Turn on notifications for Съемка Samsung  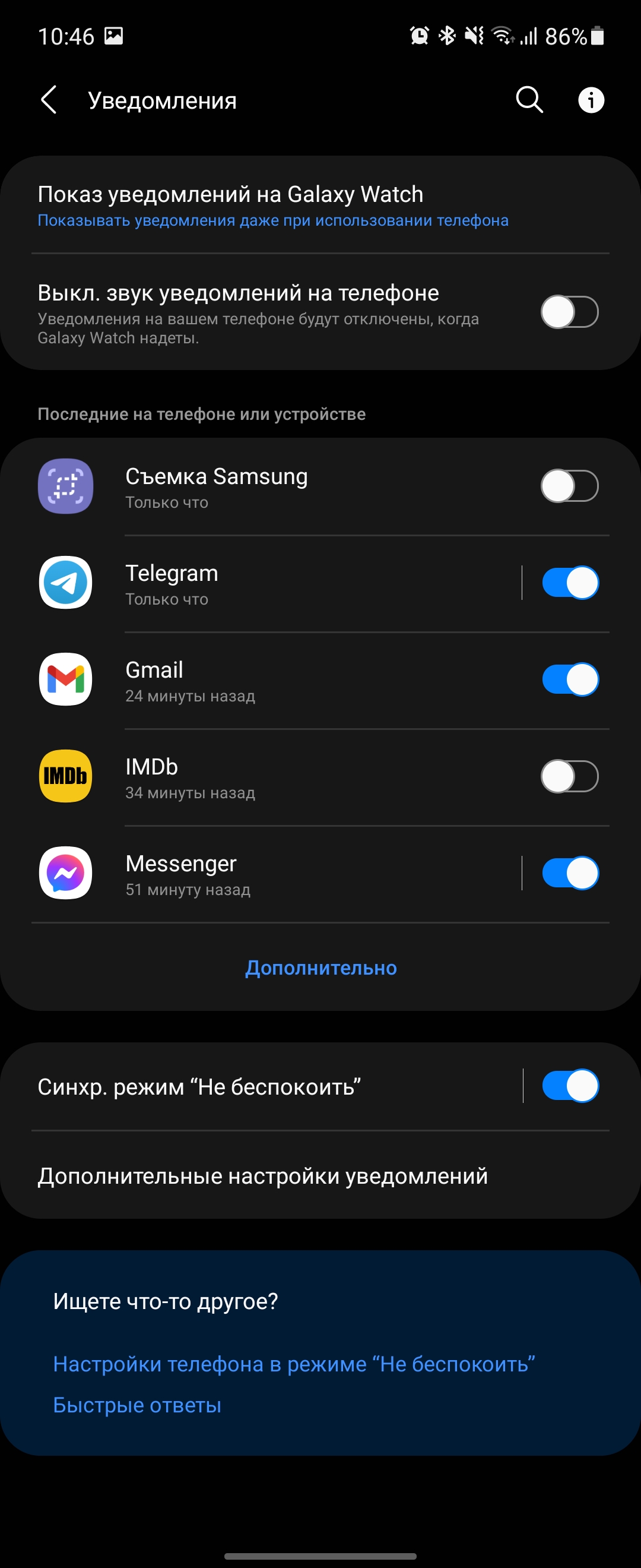[x=569, y=486]
